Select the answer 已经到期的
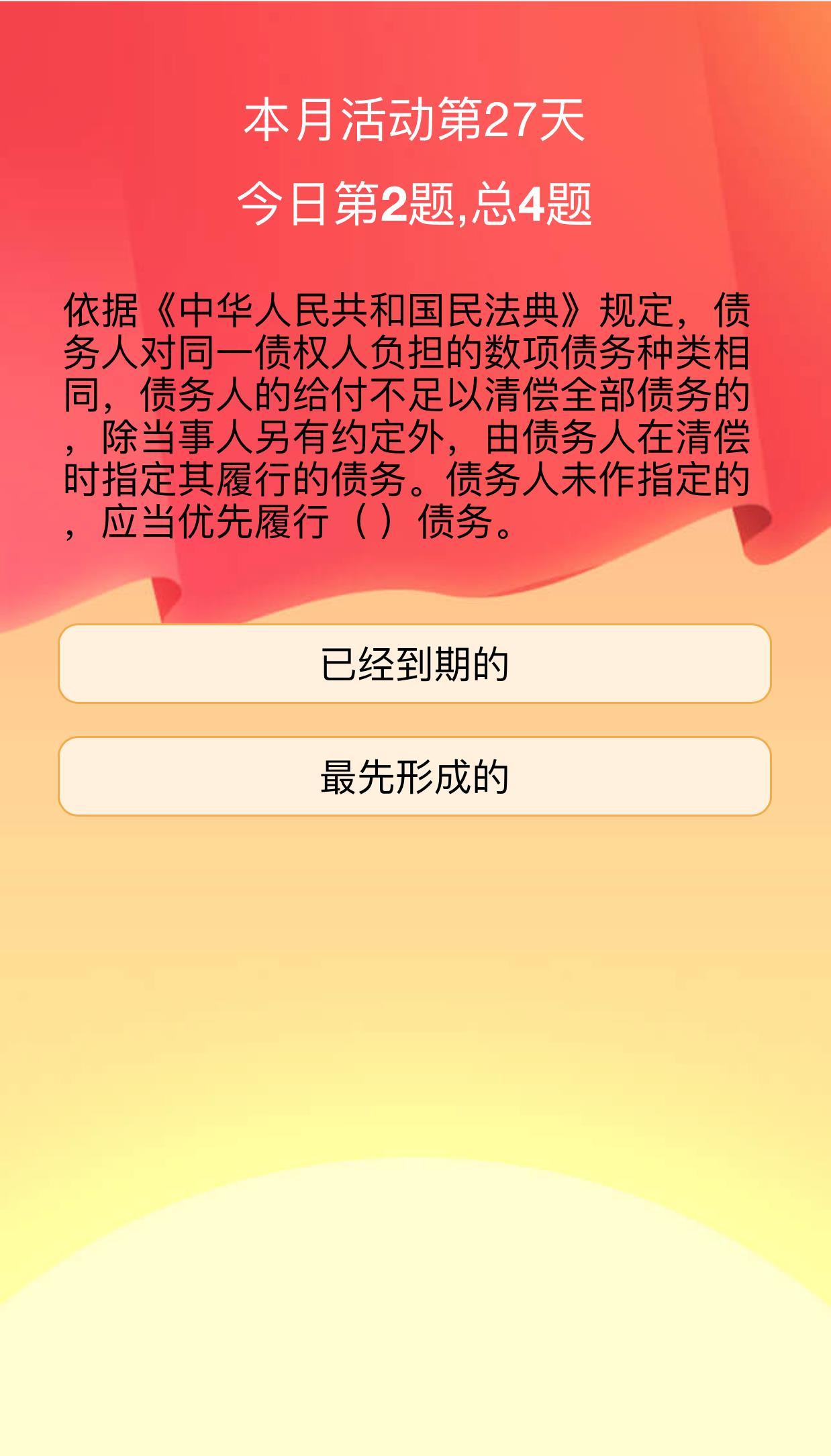Viewport: 831px width, 1456px height. (x=414, y=664)
